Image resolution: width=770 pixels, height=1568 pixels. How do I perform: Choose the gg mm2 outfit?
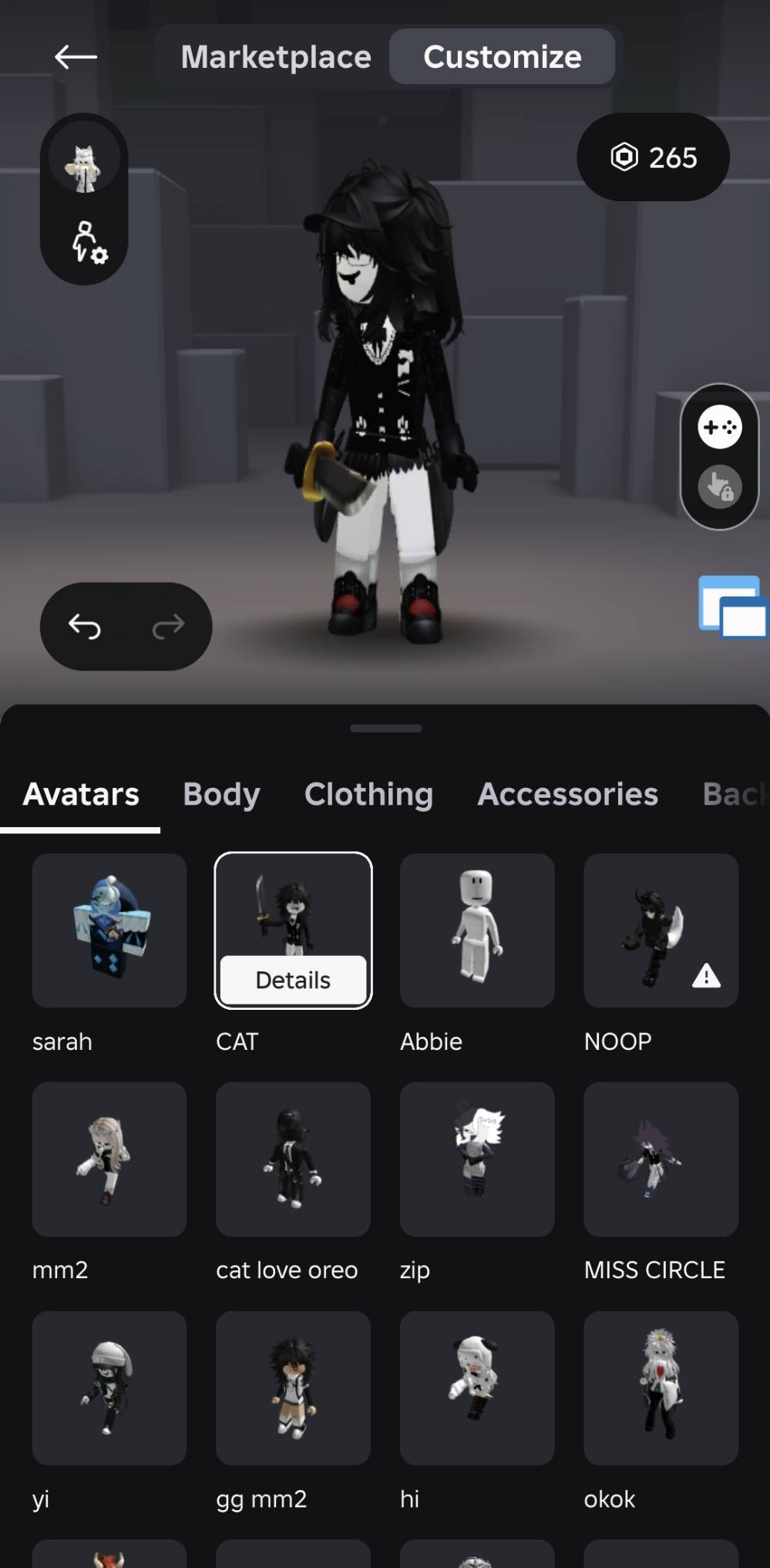pos(293,1388)
